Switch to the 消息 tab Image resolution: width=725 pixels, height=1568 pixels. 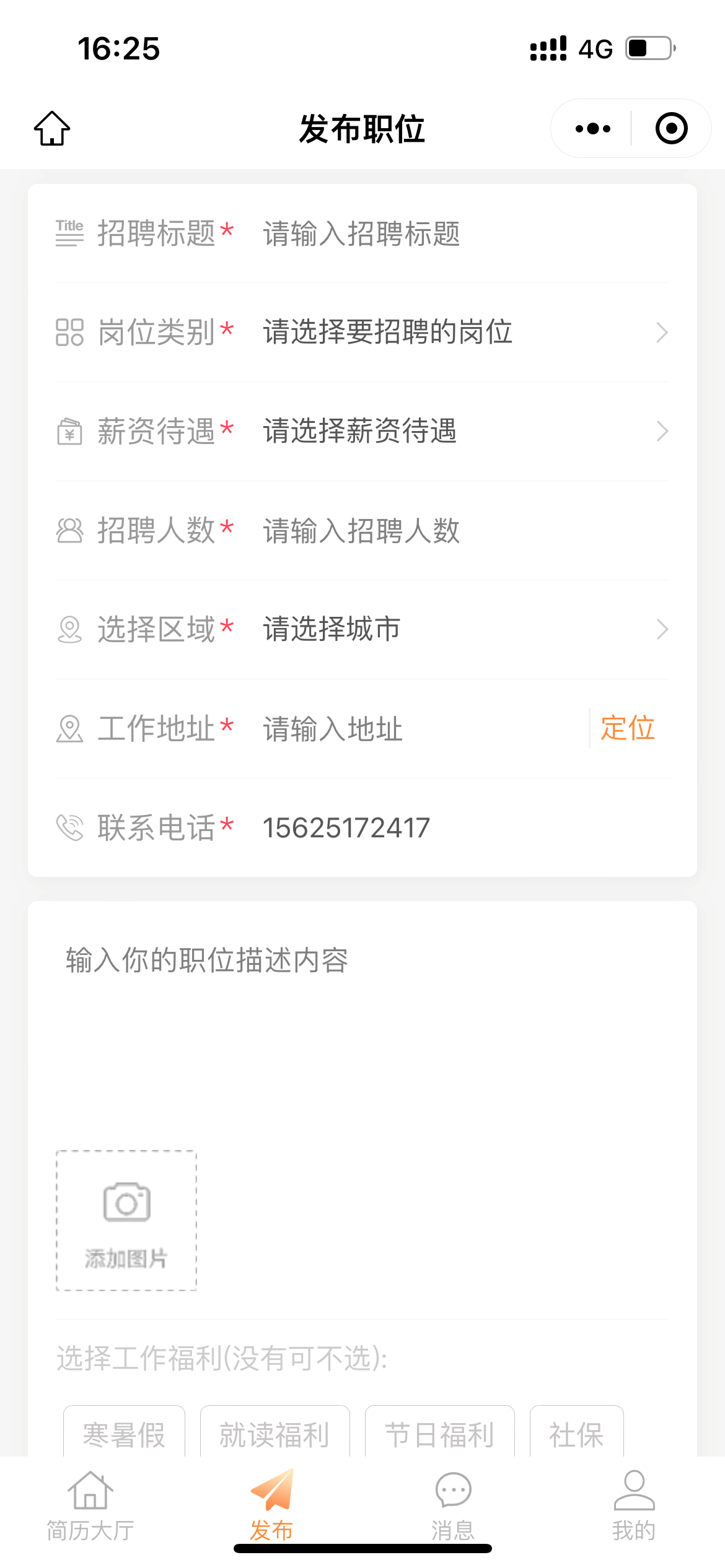coord(453,1506)
